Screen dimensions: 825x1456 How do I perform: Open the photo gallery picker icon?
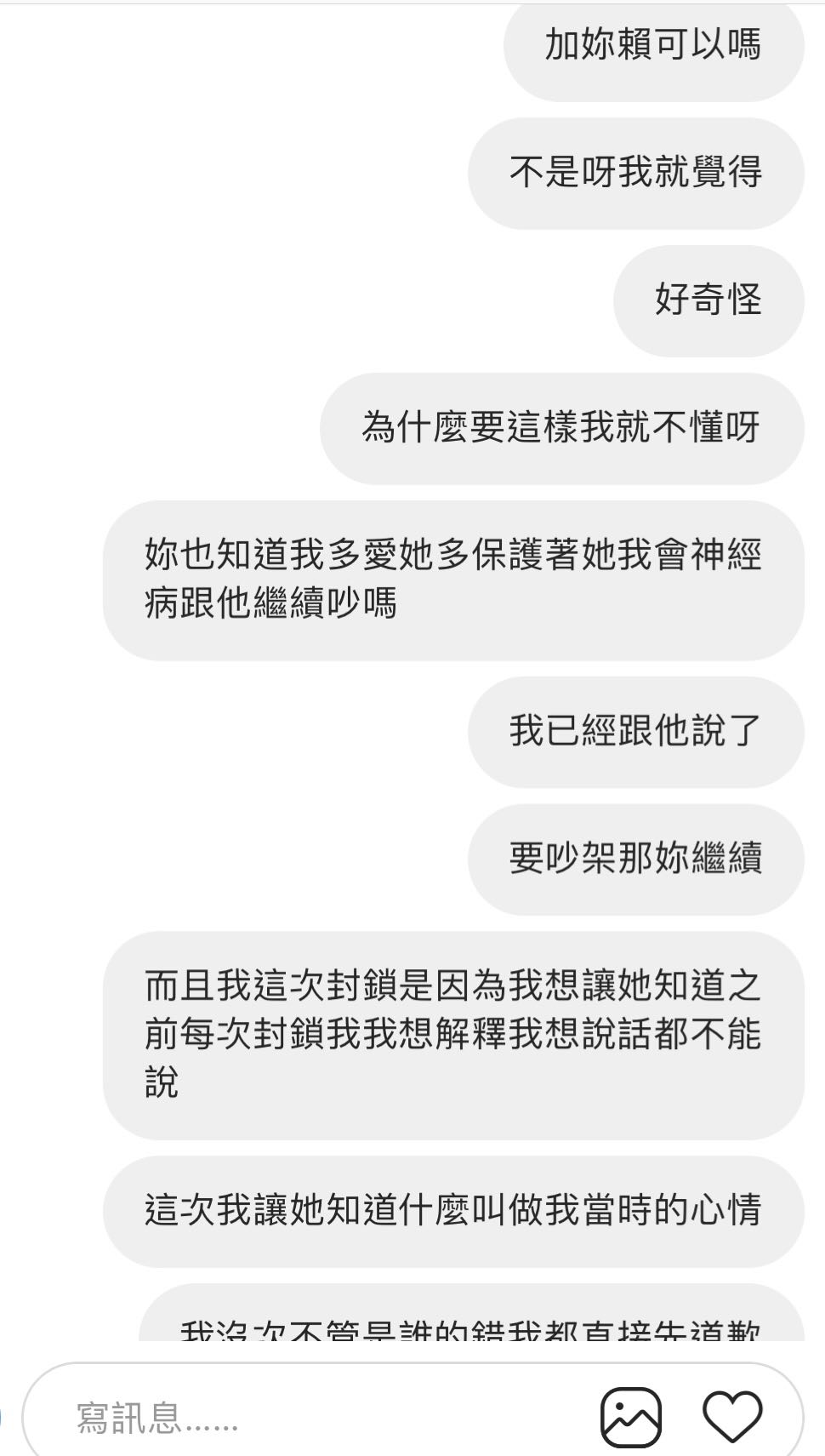[x=631, y=1418]
